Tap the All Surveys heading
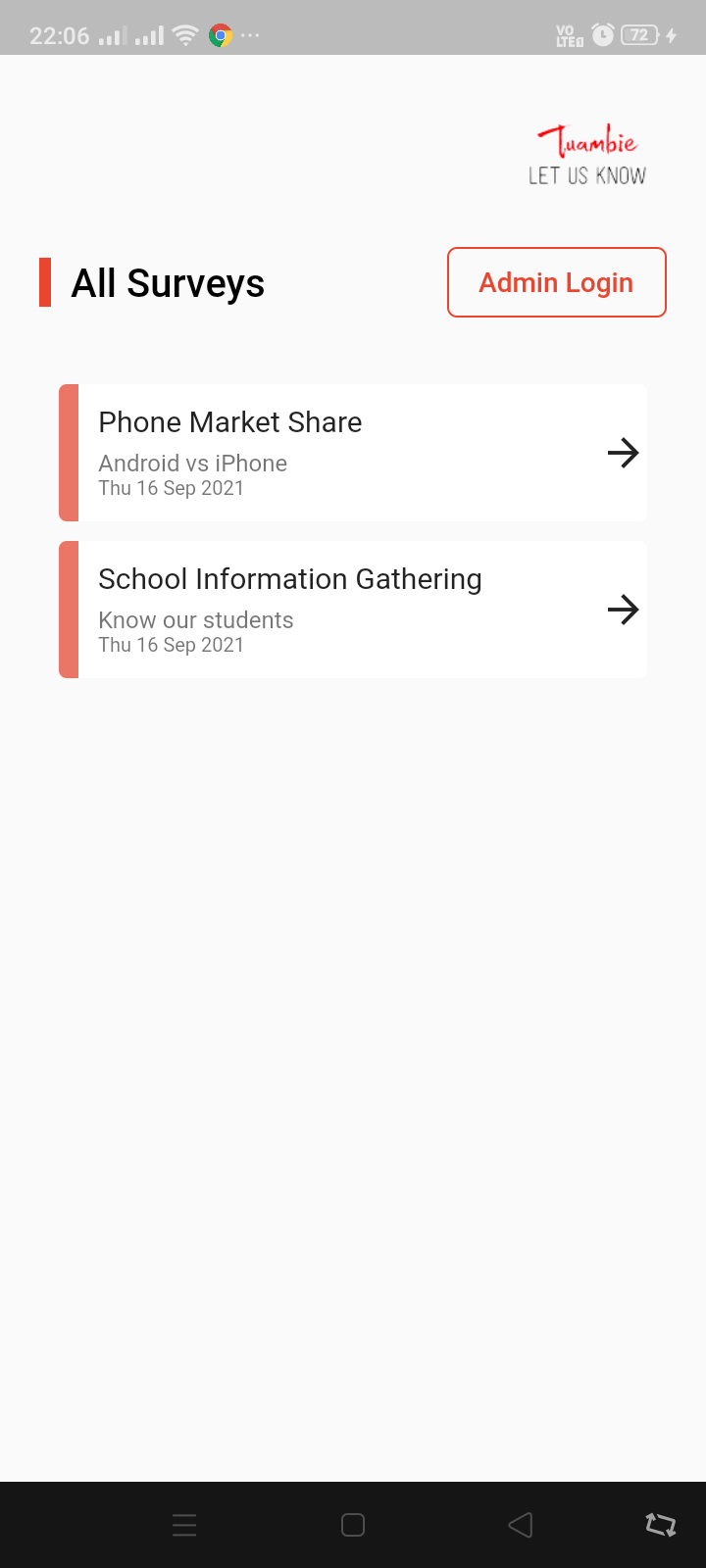This screenshot has height=1568, width=706. point(168,283)
